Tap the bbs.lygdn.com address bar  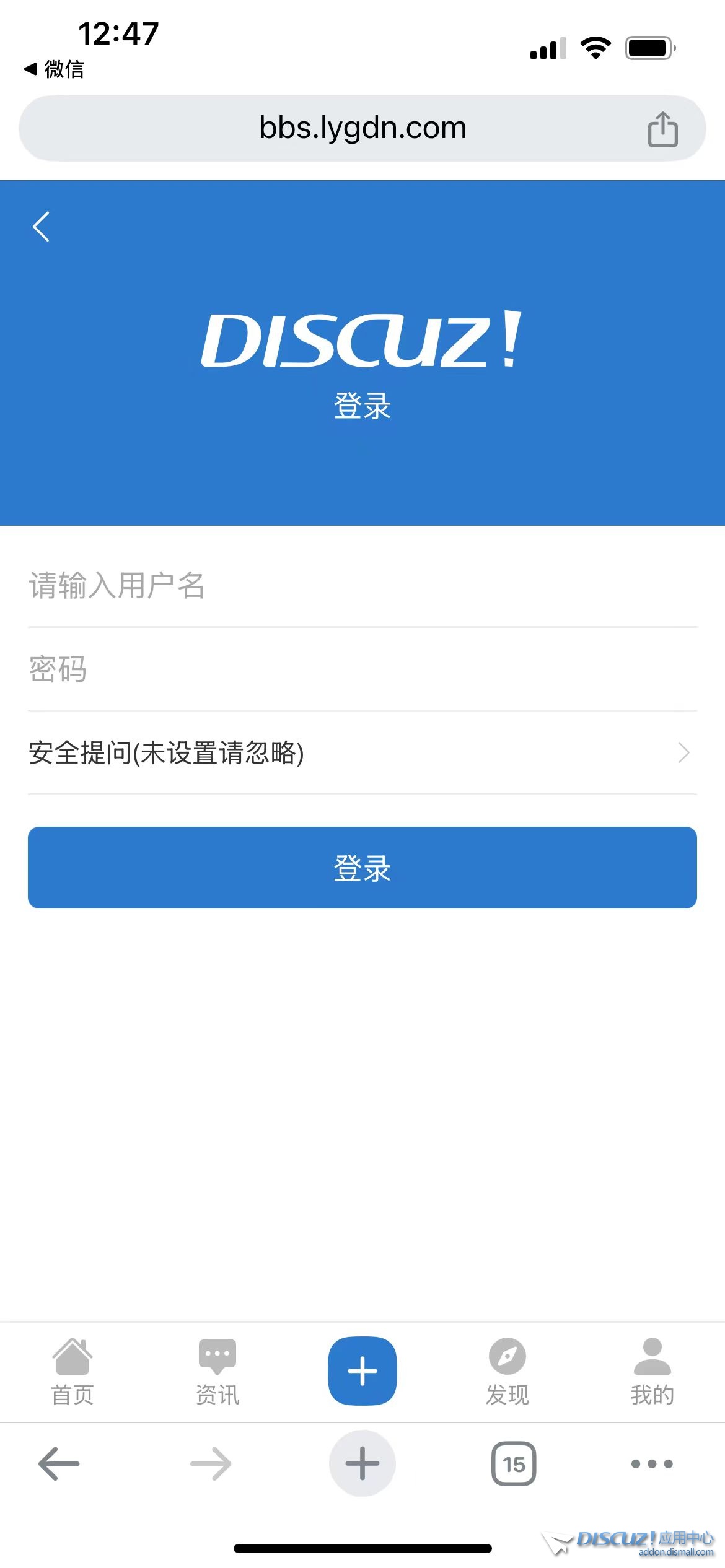pyautogui.click(x=362, y=129)
